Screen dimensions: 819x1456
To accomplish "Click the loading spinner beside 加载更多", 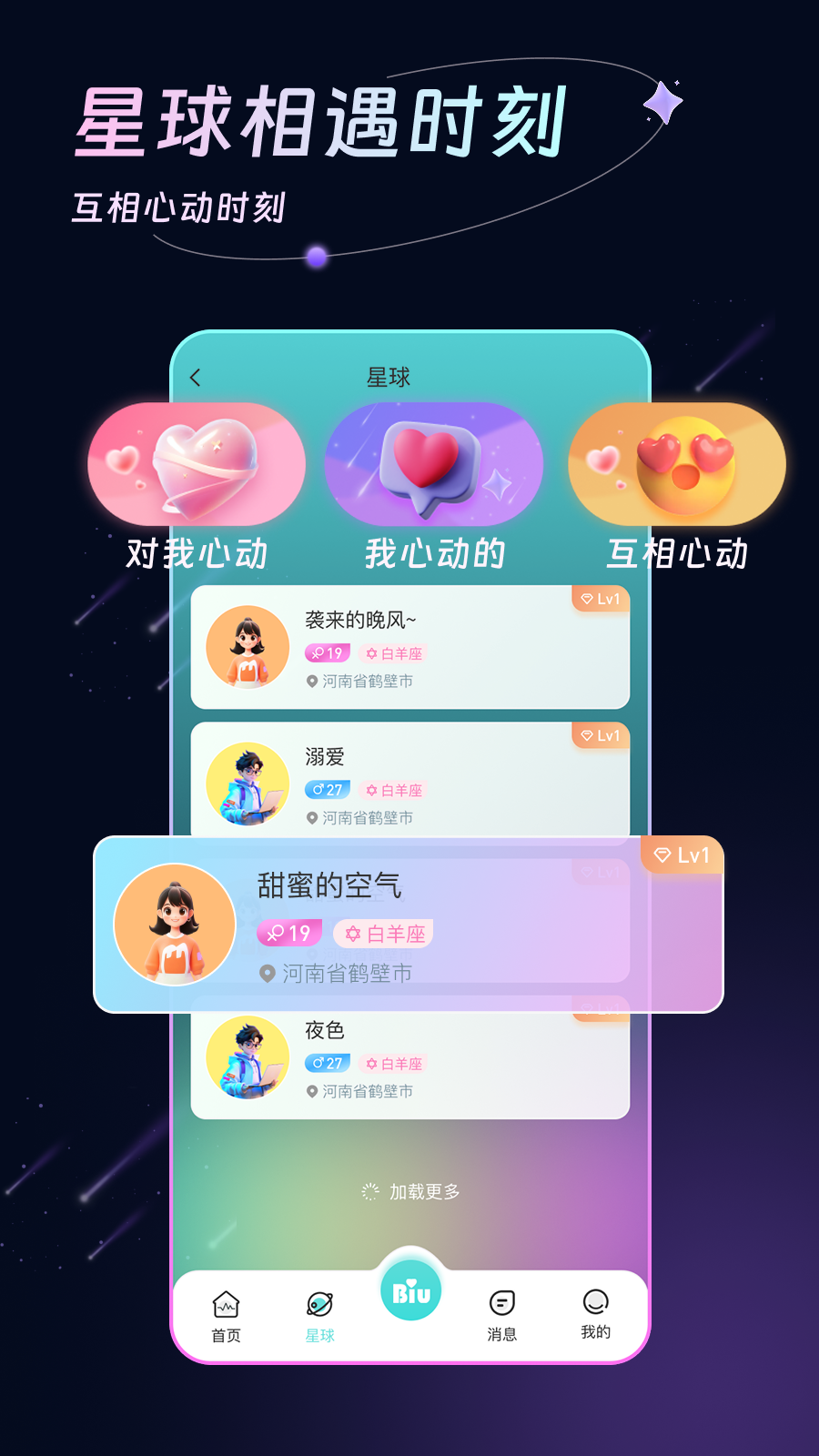I will click(x=369, y=1191).
